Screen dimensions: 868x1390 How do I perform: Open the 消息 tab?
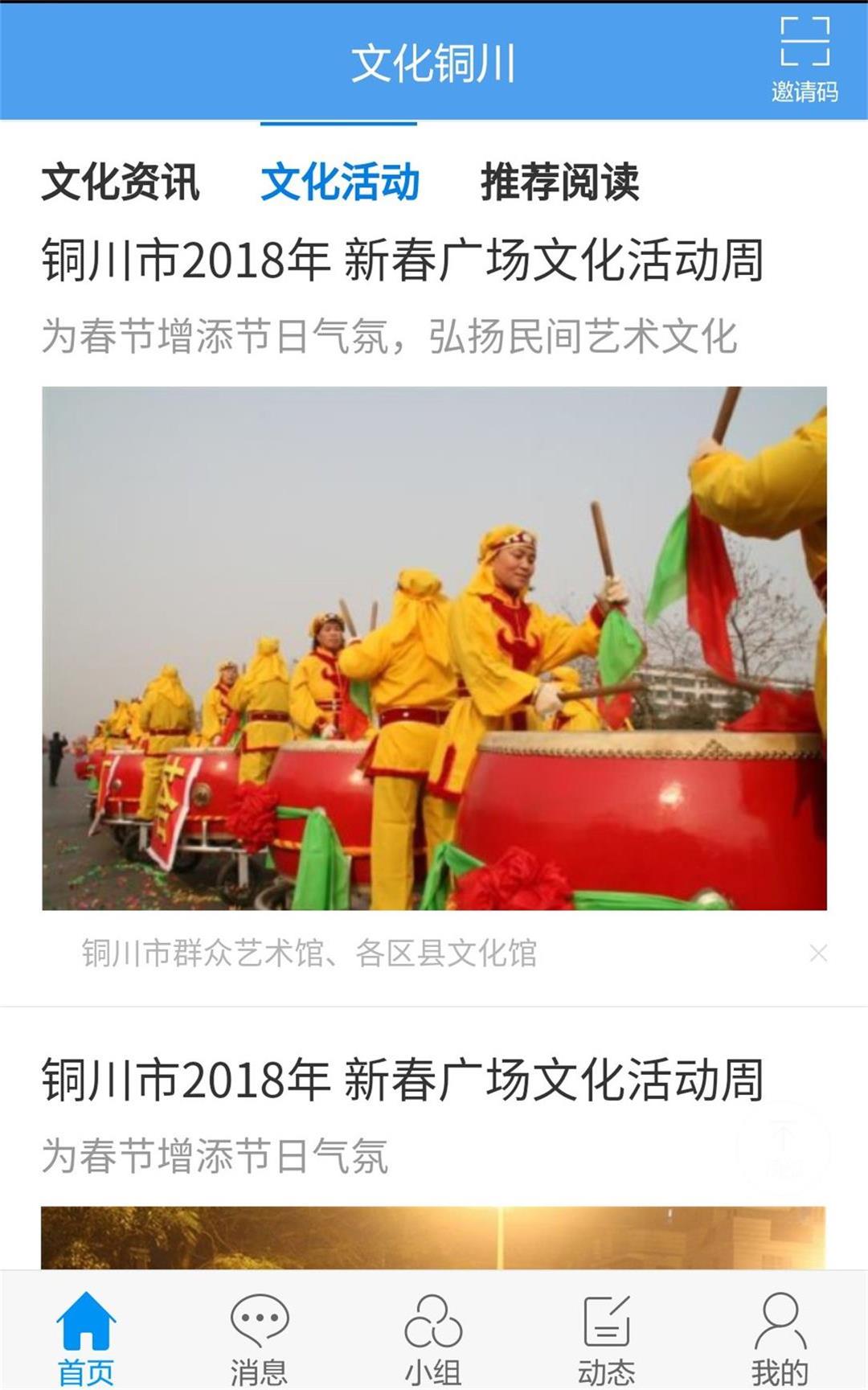coord(259,1338)
